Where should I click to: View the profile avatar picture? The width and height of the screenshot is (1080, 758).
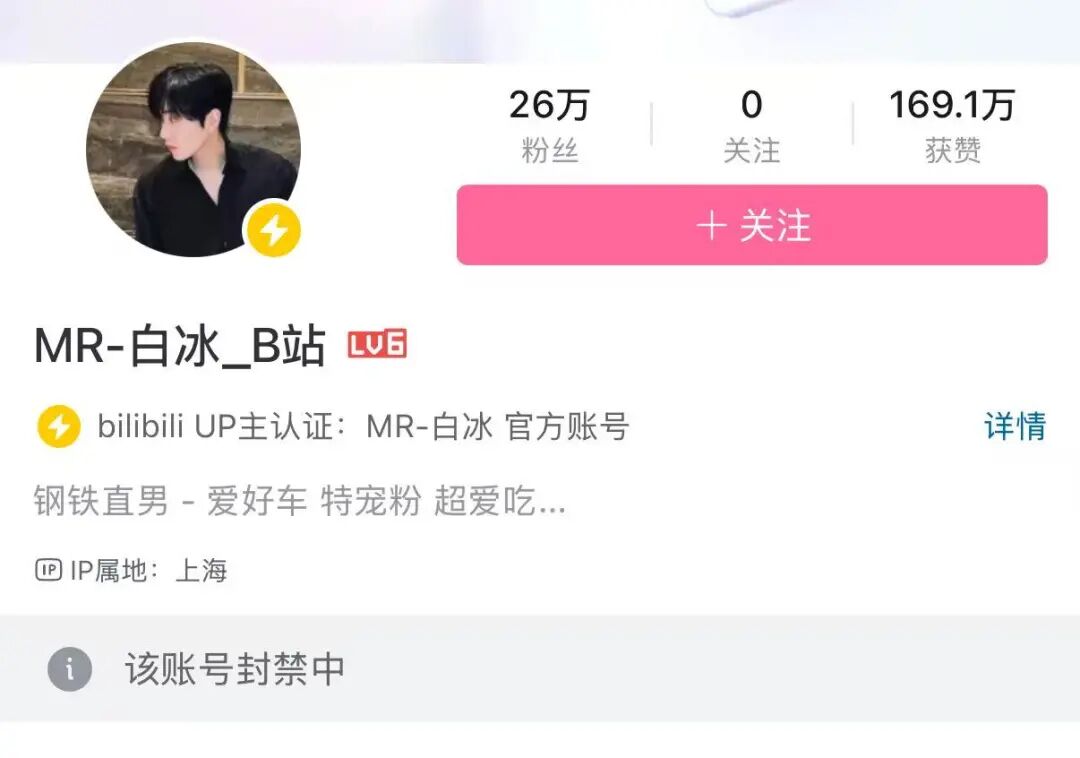pyautogui.click(x=193, y=150)
